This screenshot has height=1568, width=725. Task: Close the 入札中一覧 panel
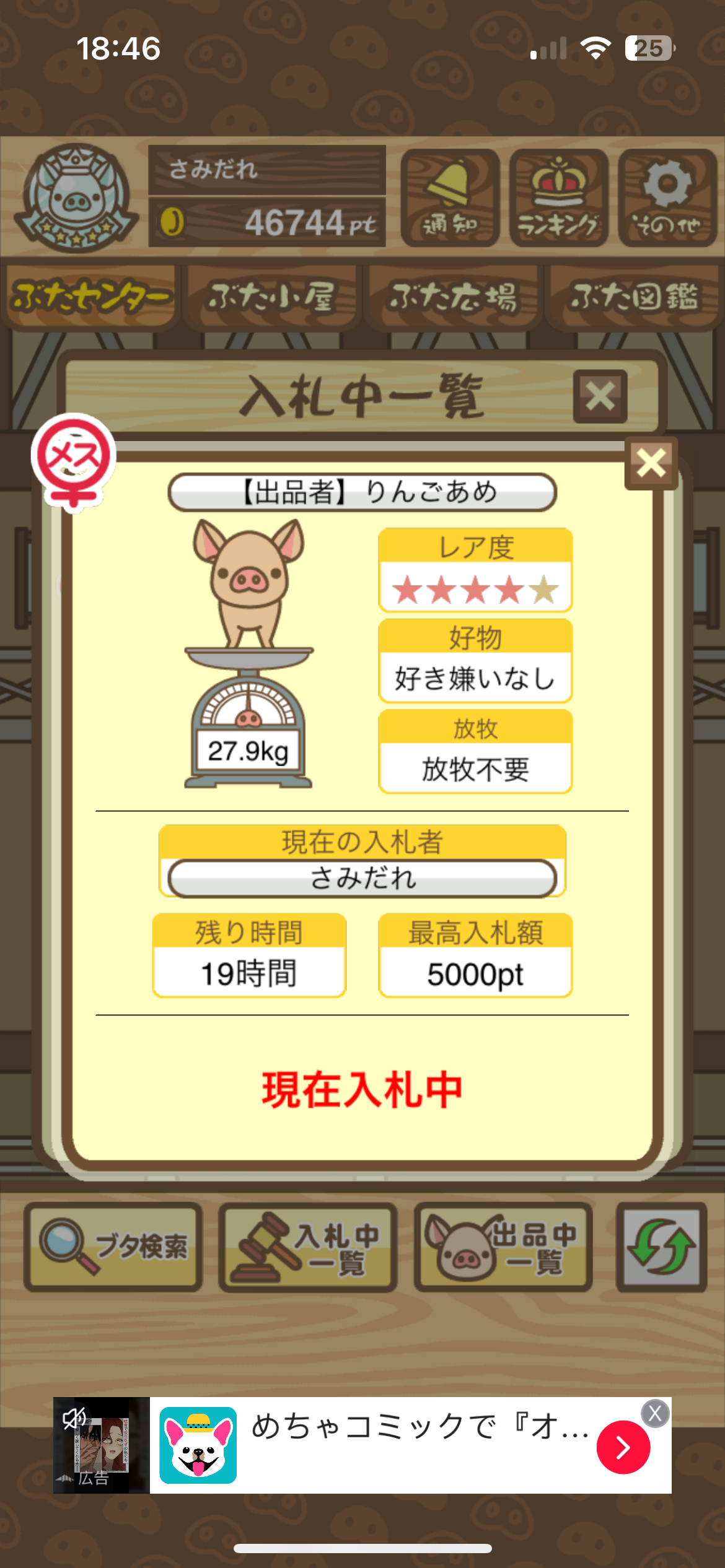[600, 396]
